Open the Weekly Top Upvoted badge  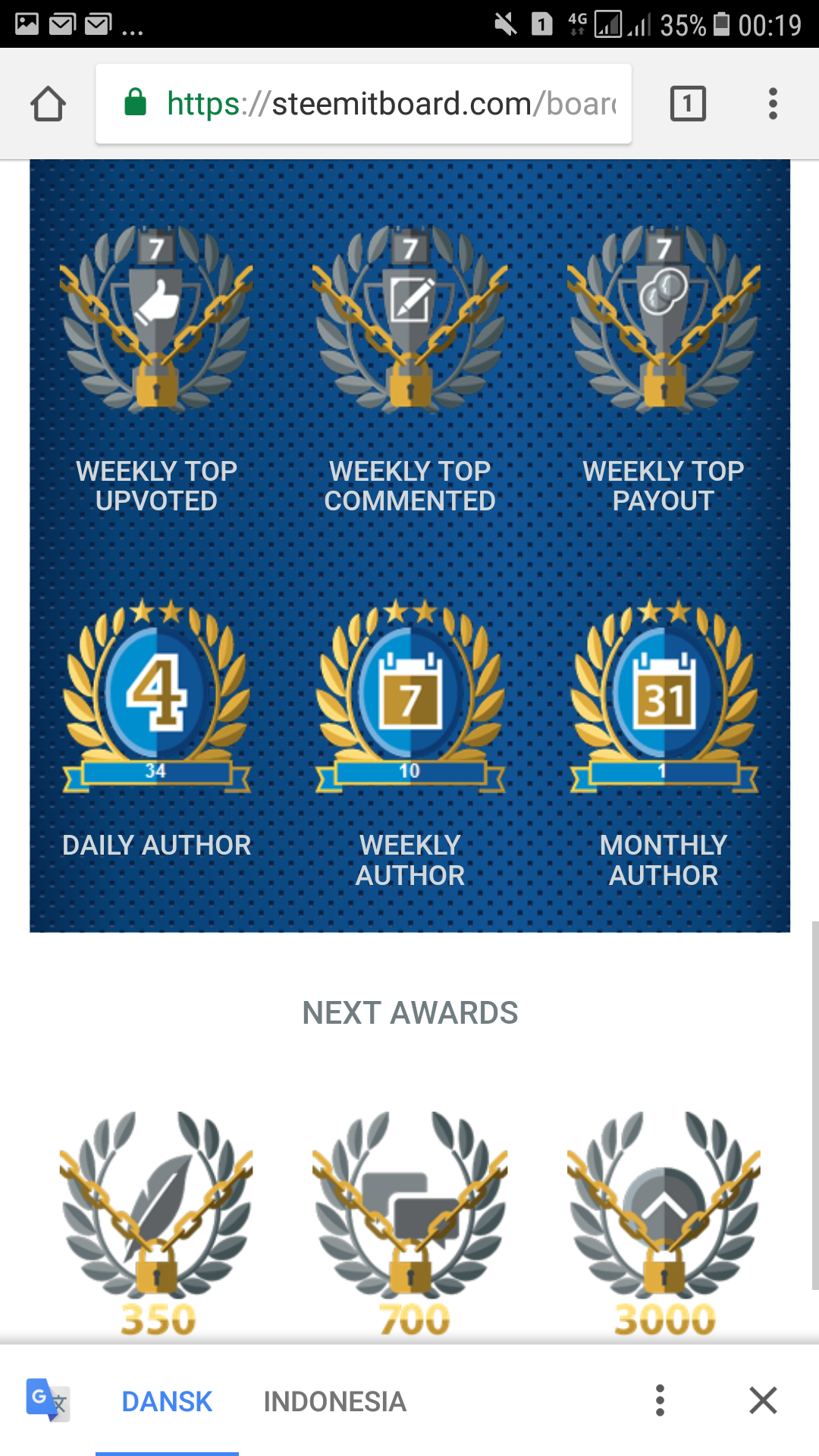point(156,318)
